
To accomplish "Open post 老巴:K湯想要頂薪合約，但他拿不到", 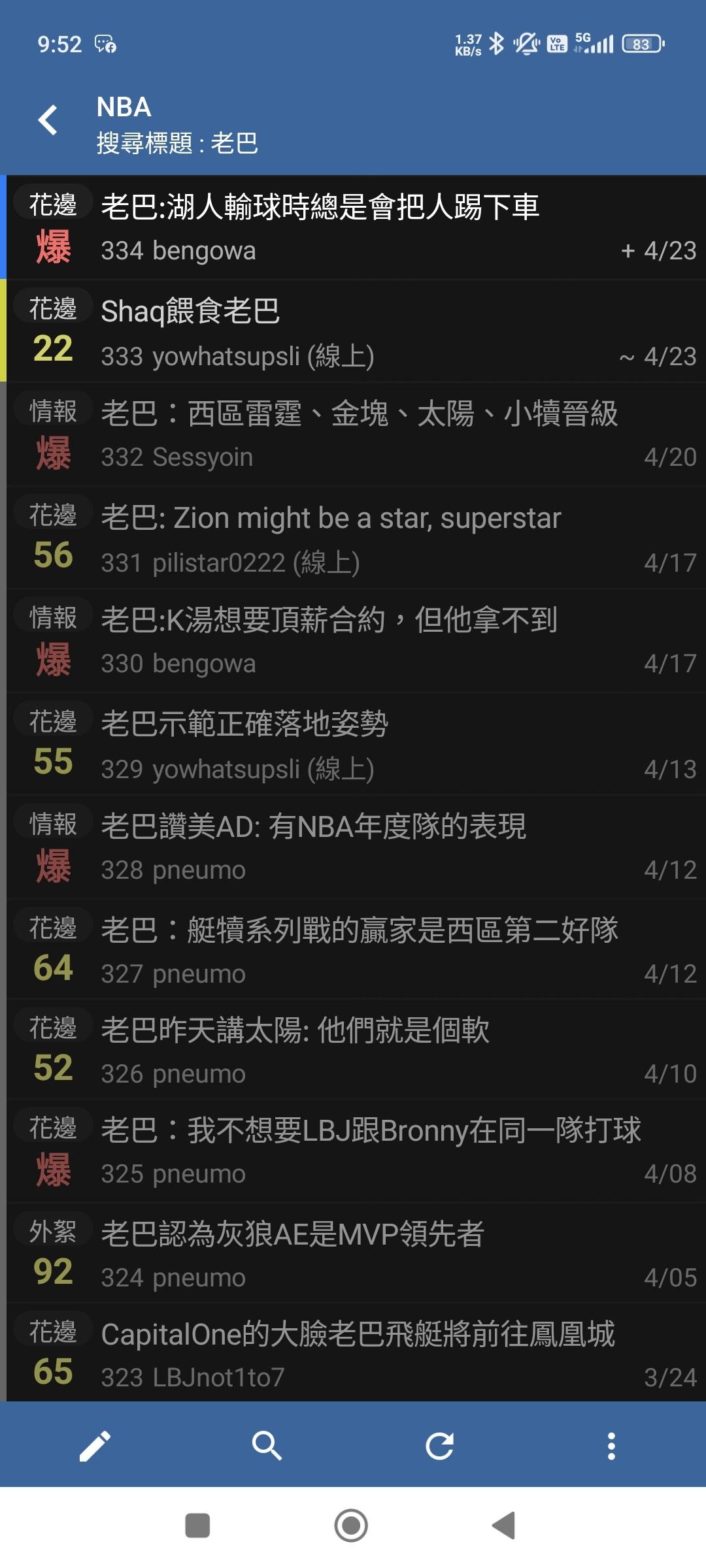I will point(353,641).
